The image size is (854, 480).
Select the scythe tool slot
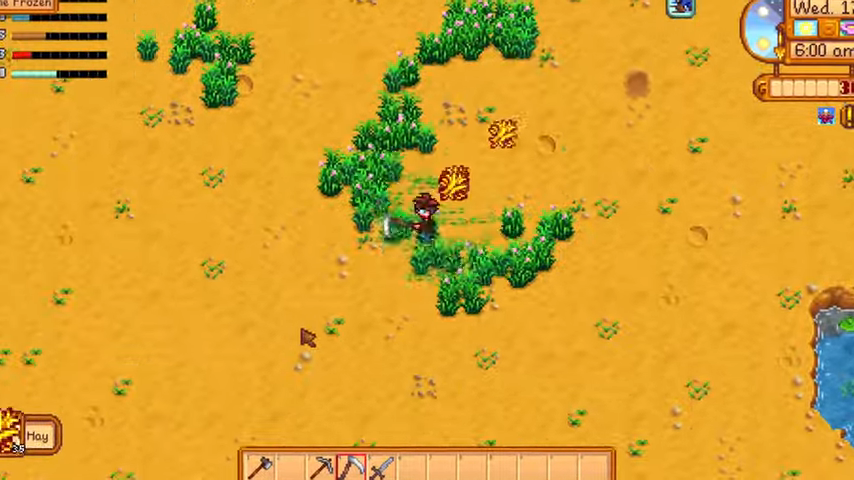coord(351,467)
